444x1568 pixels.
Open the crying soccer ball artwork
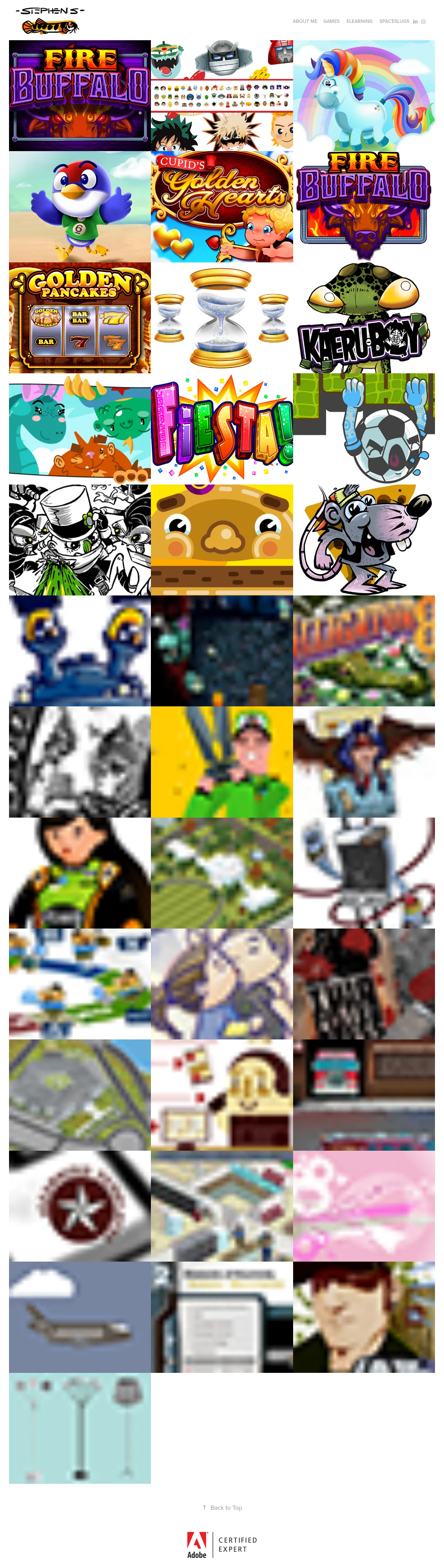(364, 428)
